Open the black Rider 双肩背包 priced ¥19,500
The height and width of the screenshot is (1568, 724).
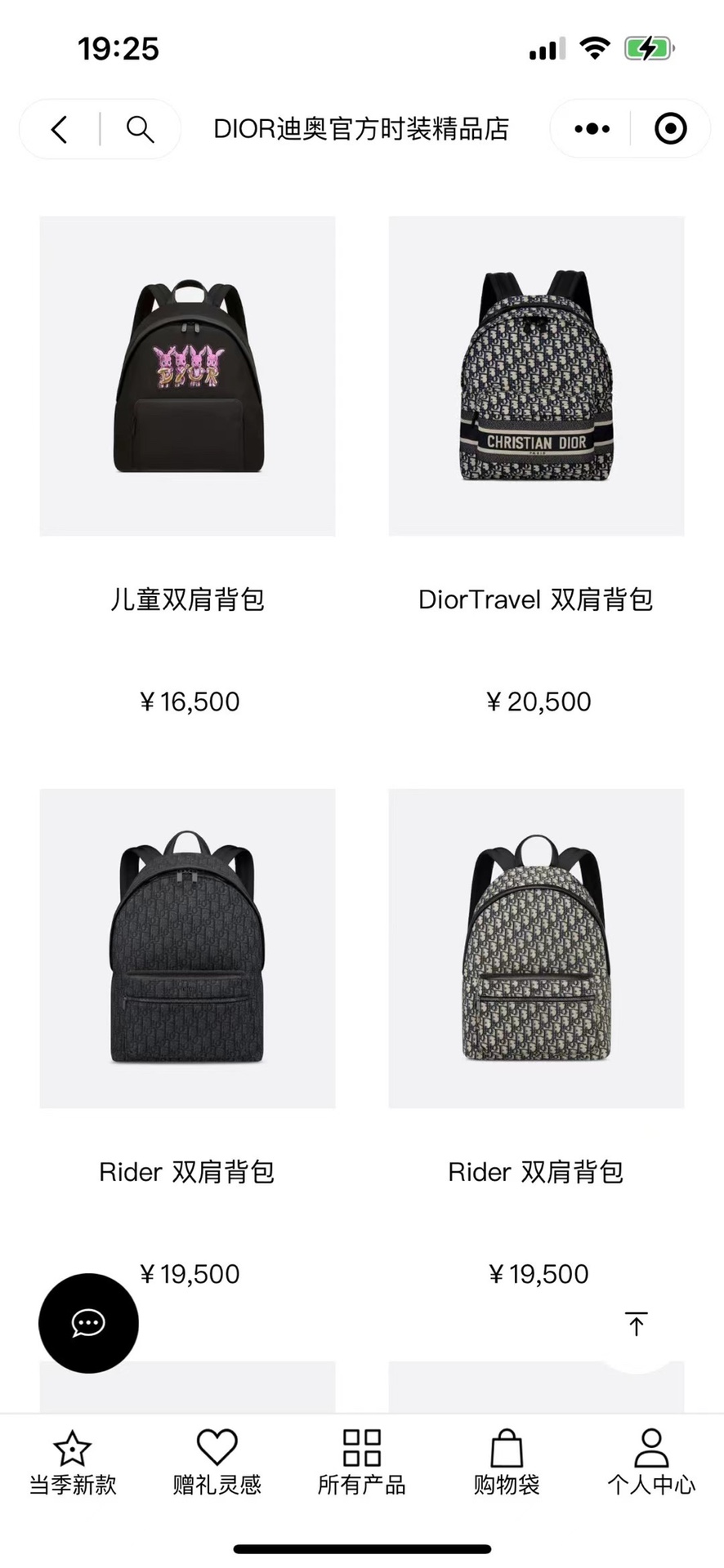187,948
